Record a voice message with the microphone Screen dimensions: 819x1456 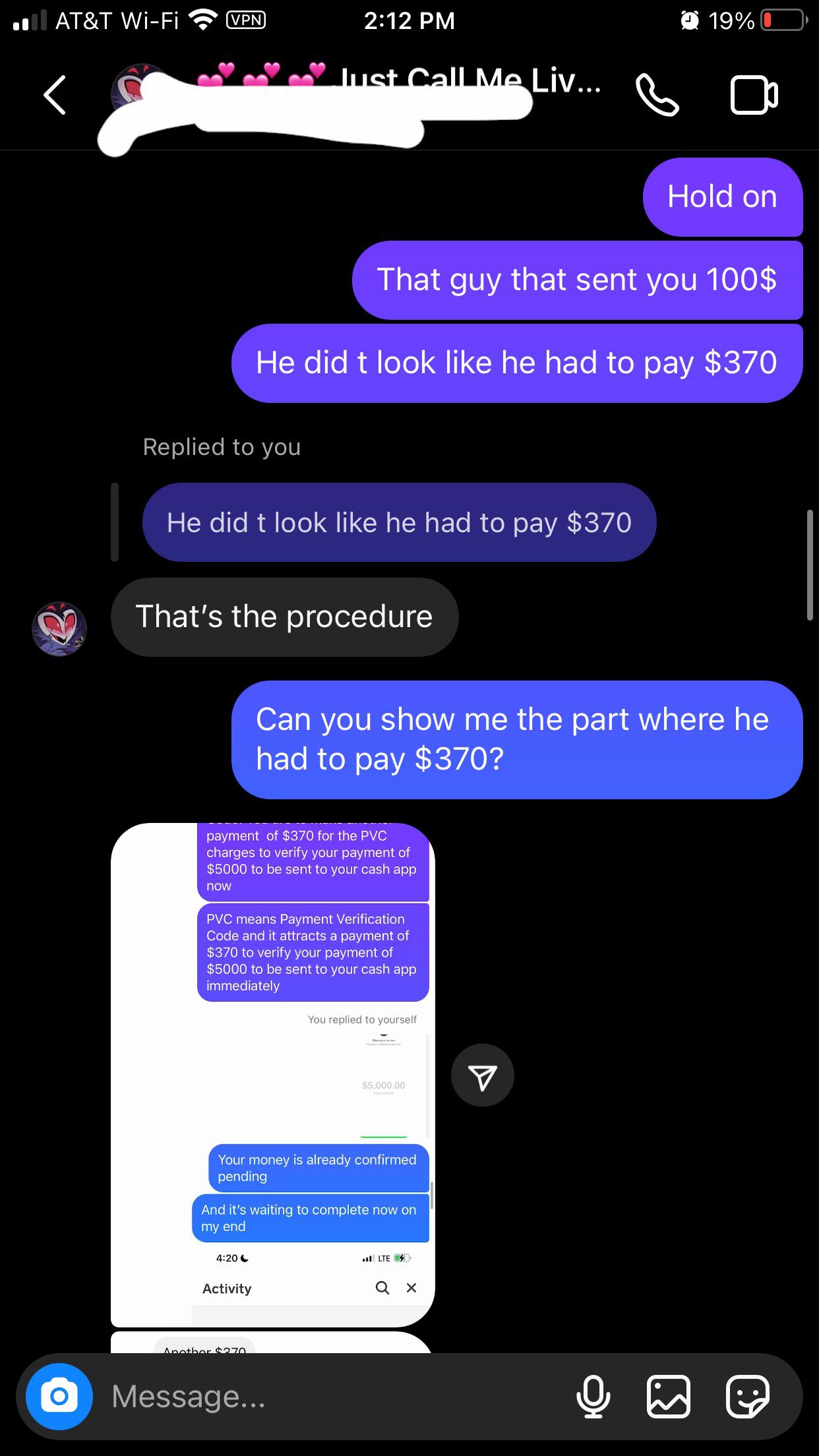click(x=594, y=1396)
